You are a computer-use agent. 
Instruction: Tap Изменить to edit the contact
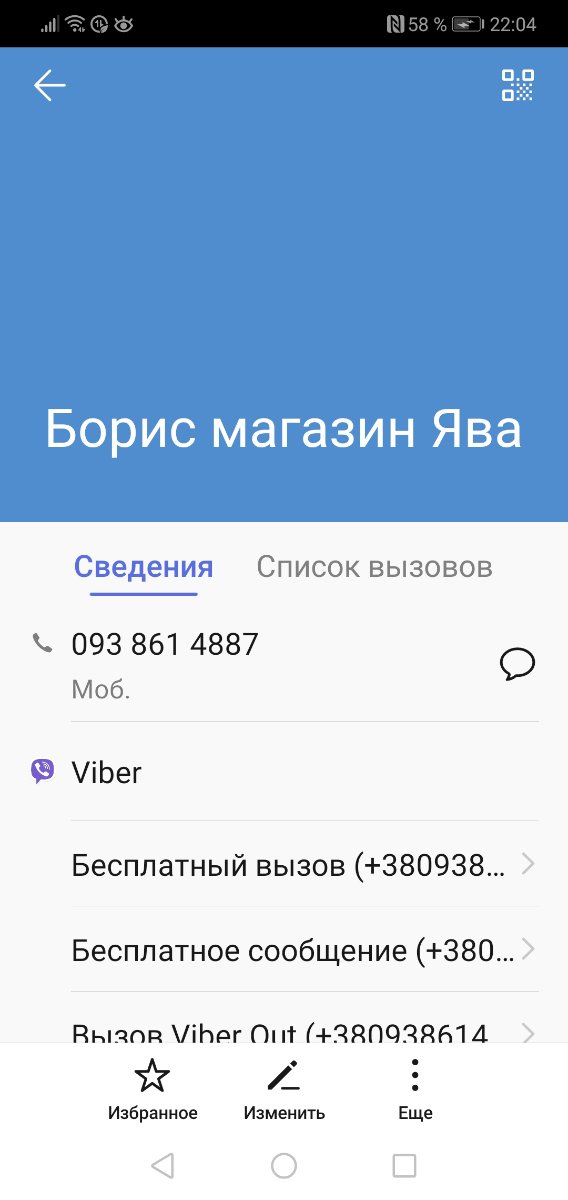pyautogui.click(x=284, y=1090)
